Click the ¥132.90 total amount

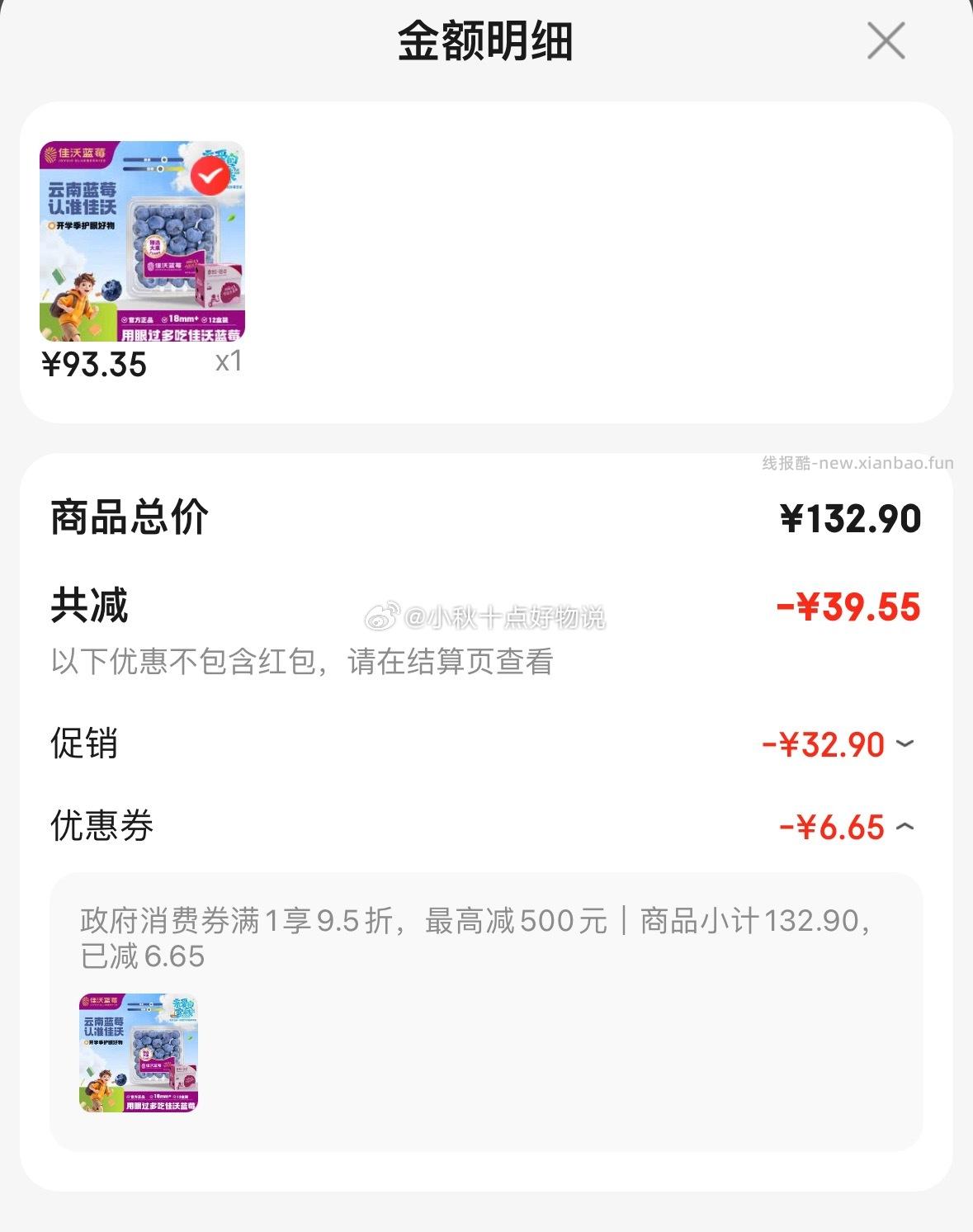click(852, 518)
